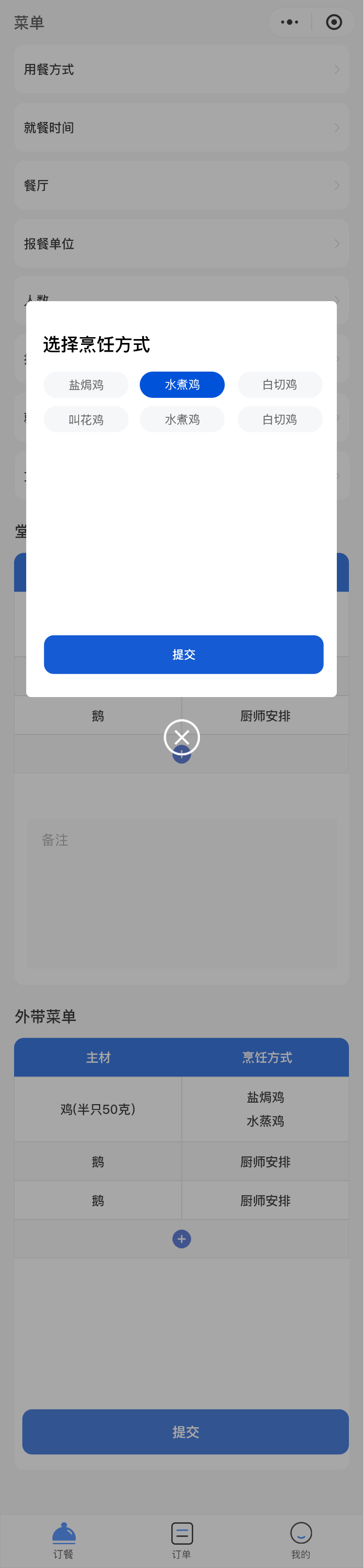Open the mini program's three-dot menu
Viewport: 364px width, 1568px height.
tap(289, 22)
